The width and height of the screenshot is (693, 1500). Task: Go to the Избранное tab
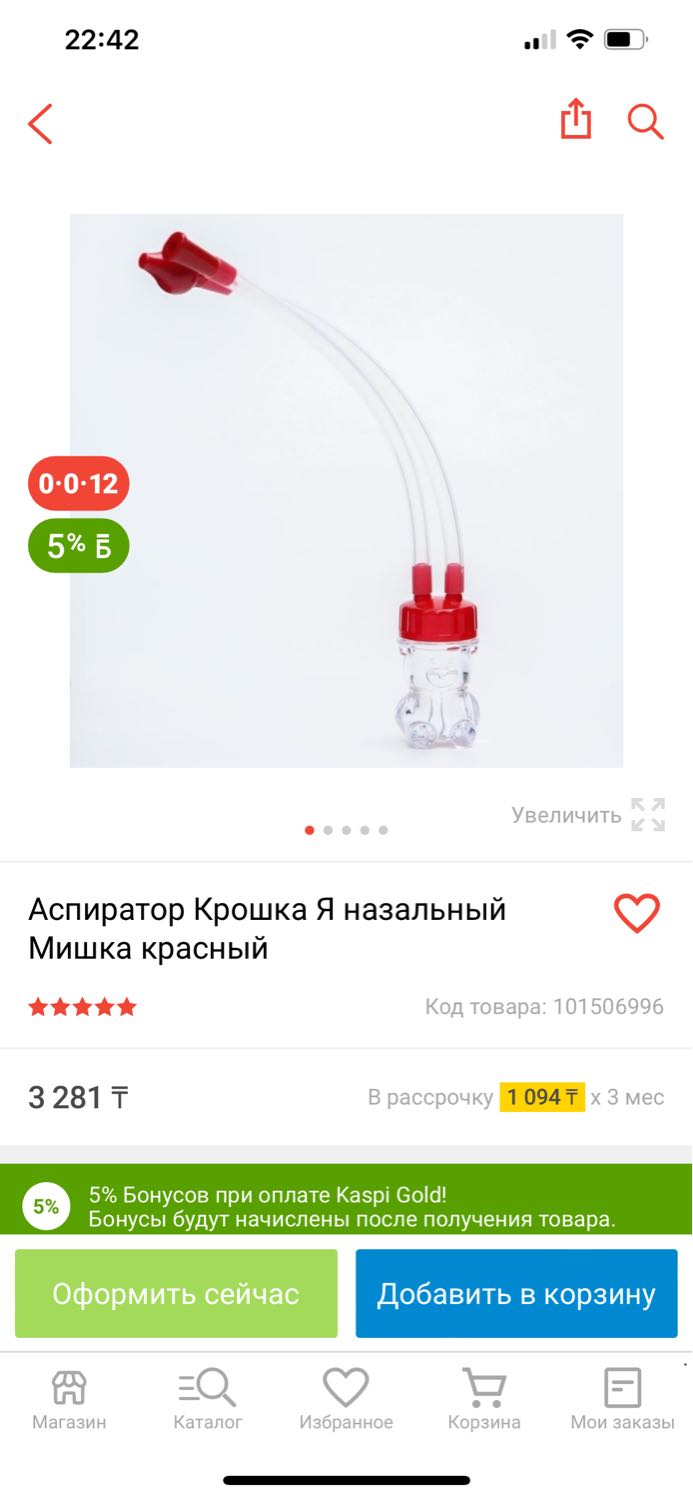(x=346, y=1399)
